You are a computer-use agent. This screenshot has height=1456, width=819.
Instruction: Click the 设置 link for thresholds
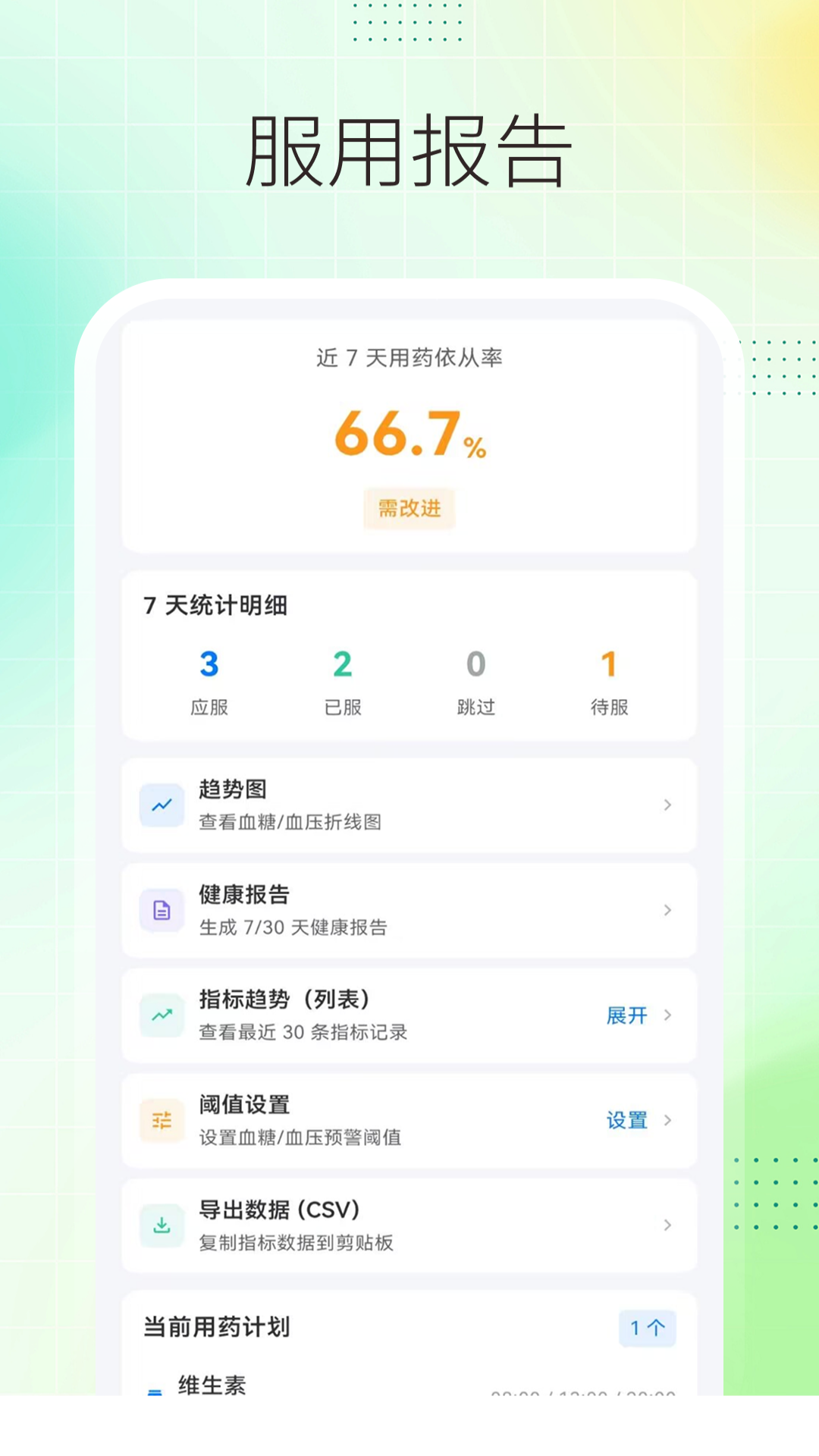click(x=627, y=1120)
